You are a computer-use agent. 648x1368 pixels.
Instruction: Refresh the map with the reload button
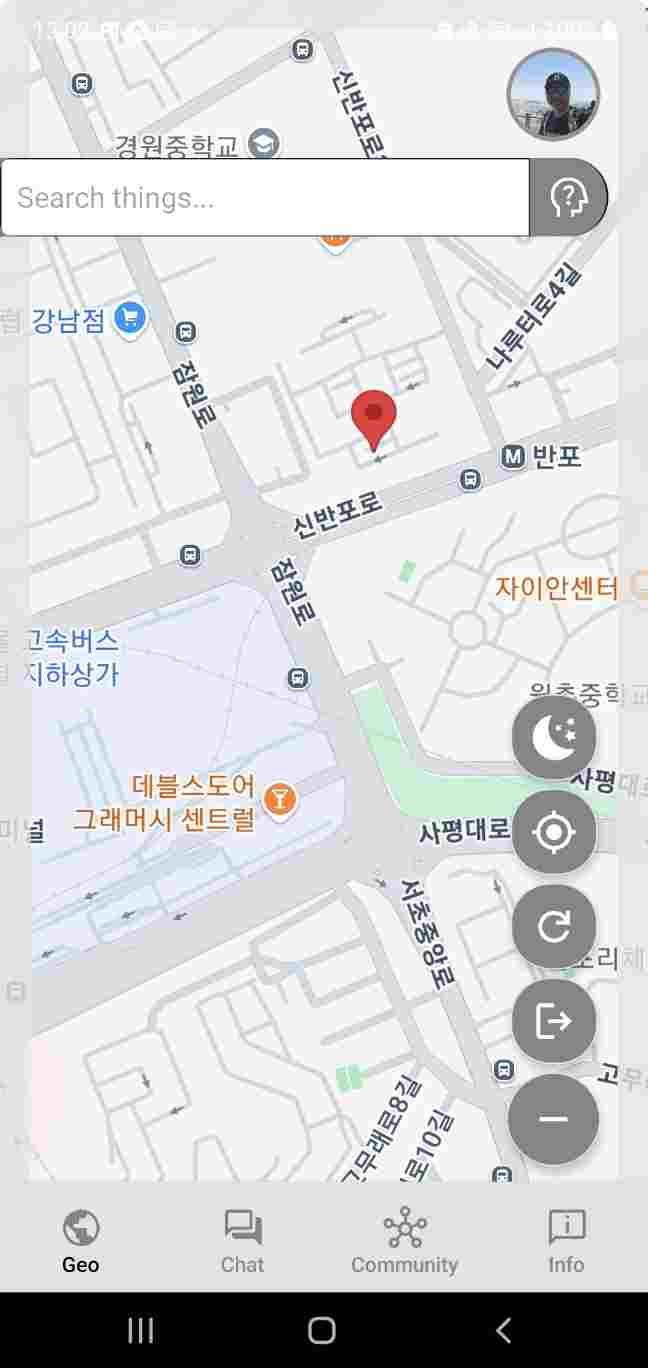click(x=554, y=926)
